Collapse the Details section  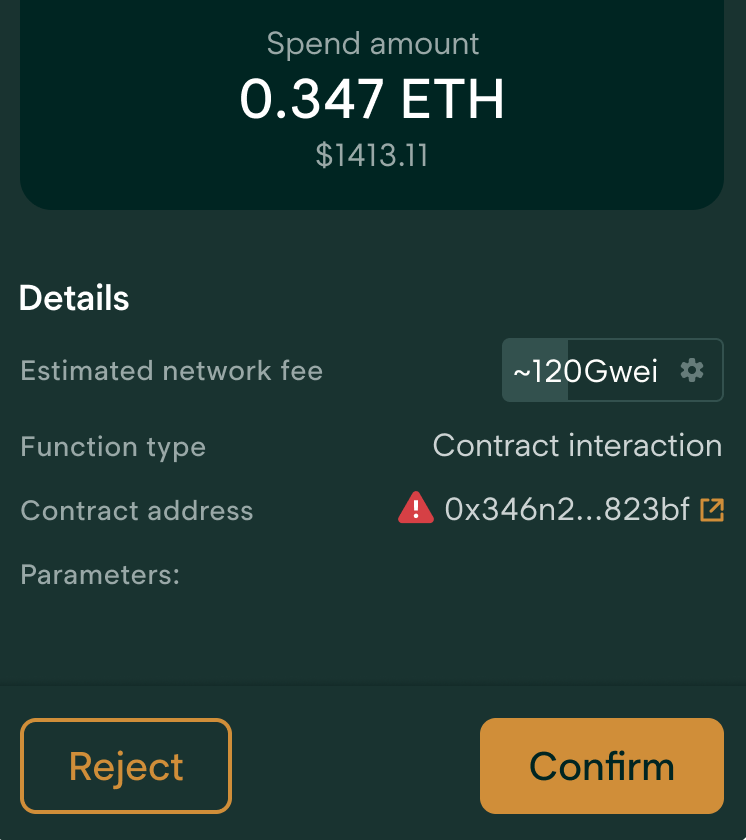click(74, 298)
